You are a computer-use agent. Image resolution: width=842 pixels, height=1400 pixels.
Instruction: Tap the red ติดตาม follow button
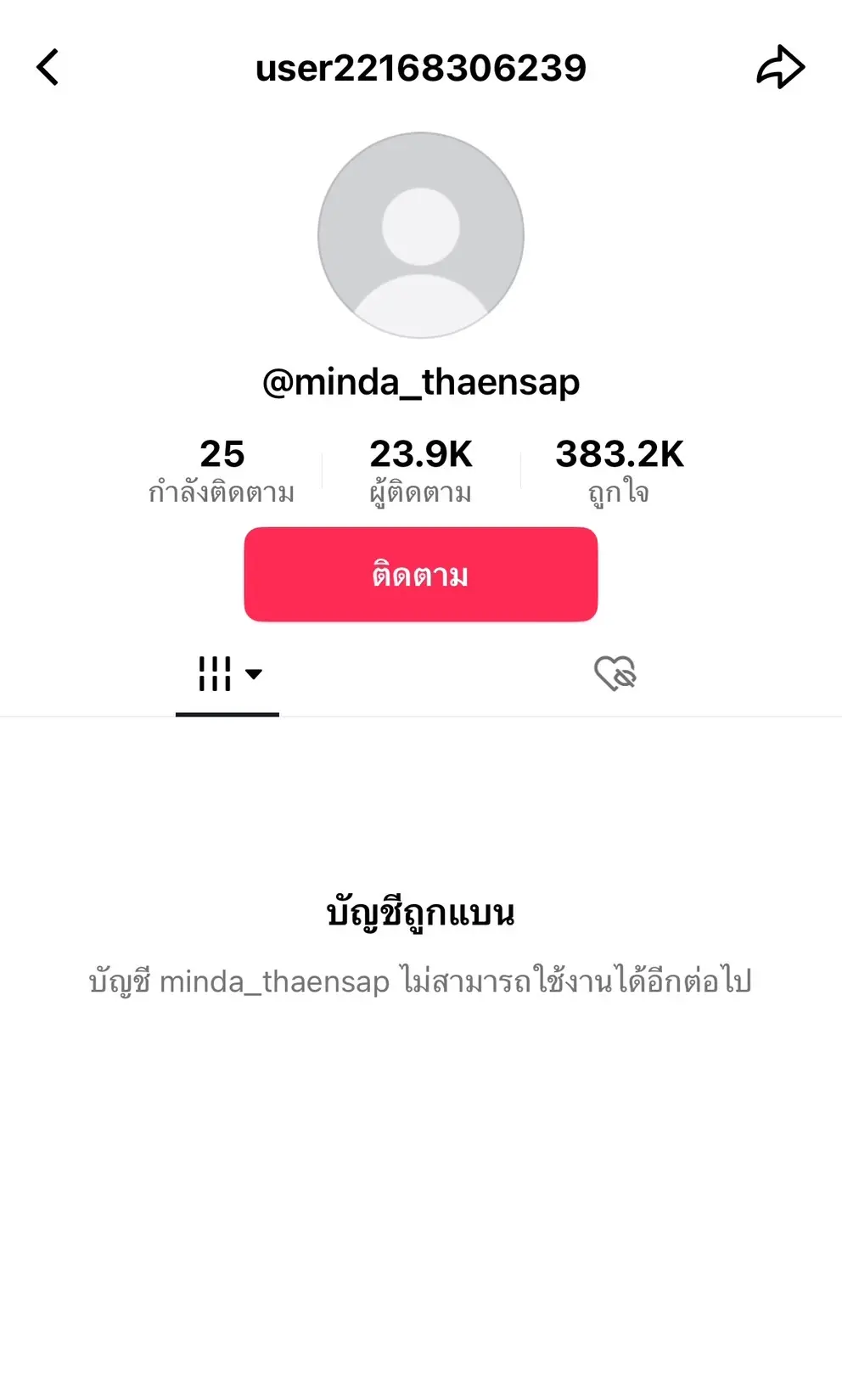point(421,575)
